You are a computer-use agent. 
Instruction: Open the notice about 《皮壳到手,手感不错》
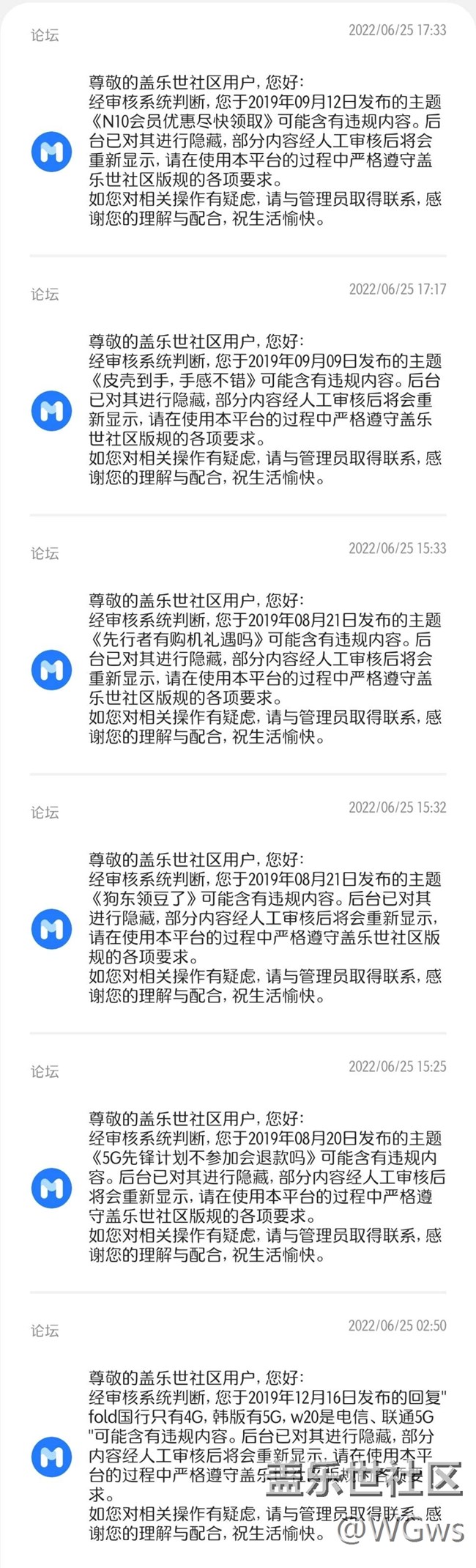pyautogui.click(x=265, y=410)
